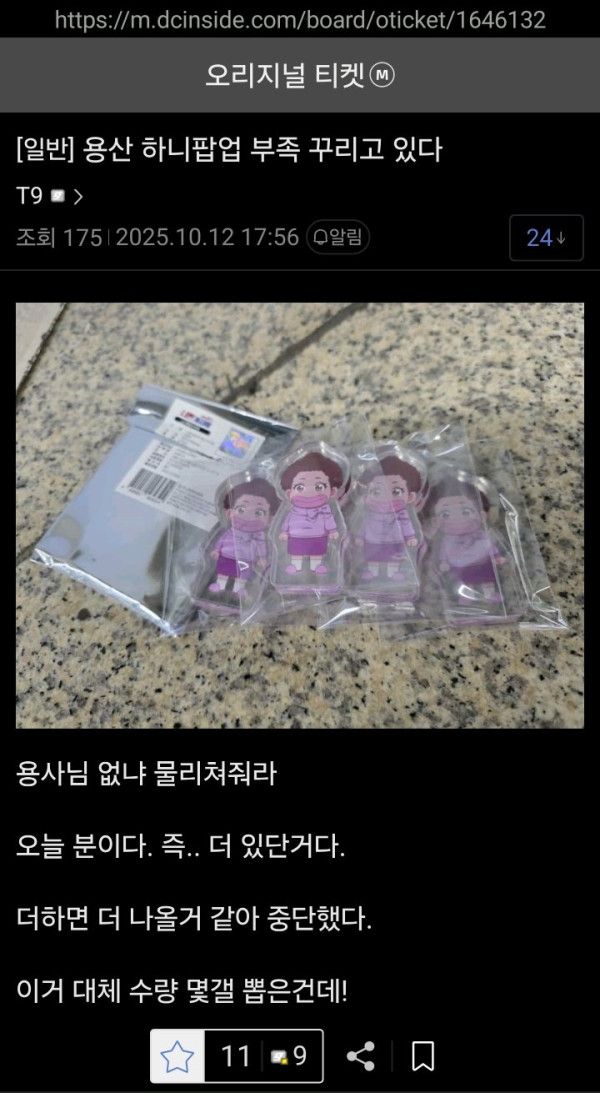The width and height of the screenshot is (600, 1093).
Task: Open the post's keychain photo
Action: coord(299,515)
